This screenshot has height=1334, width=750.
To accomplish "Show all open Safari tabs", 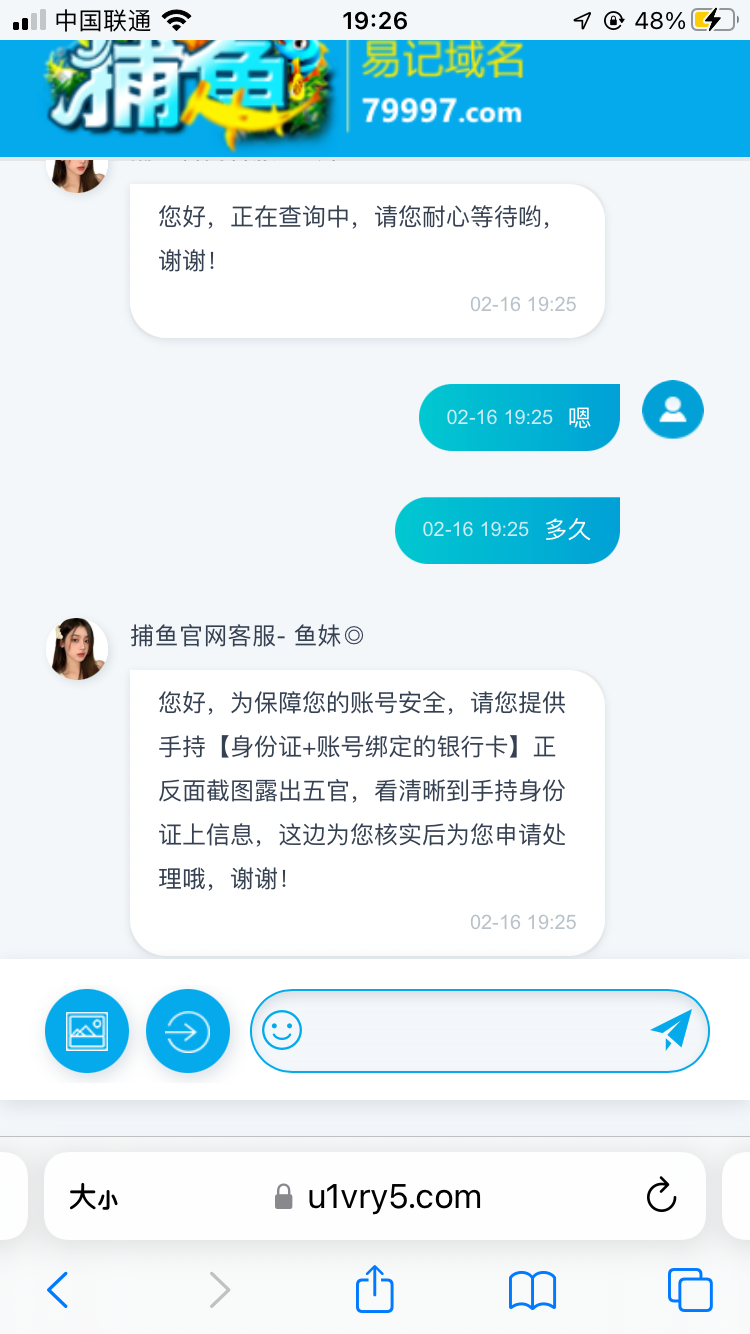I will 689,1290.
